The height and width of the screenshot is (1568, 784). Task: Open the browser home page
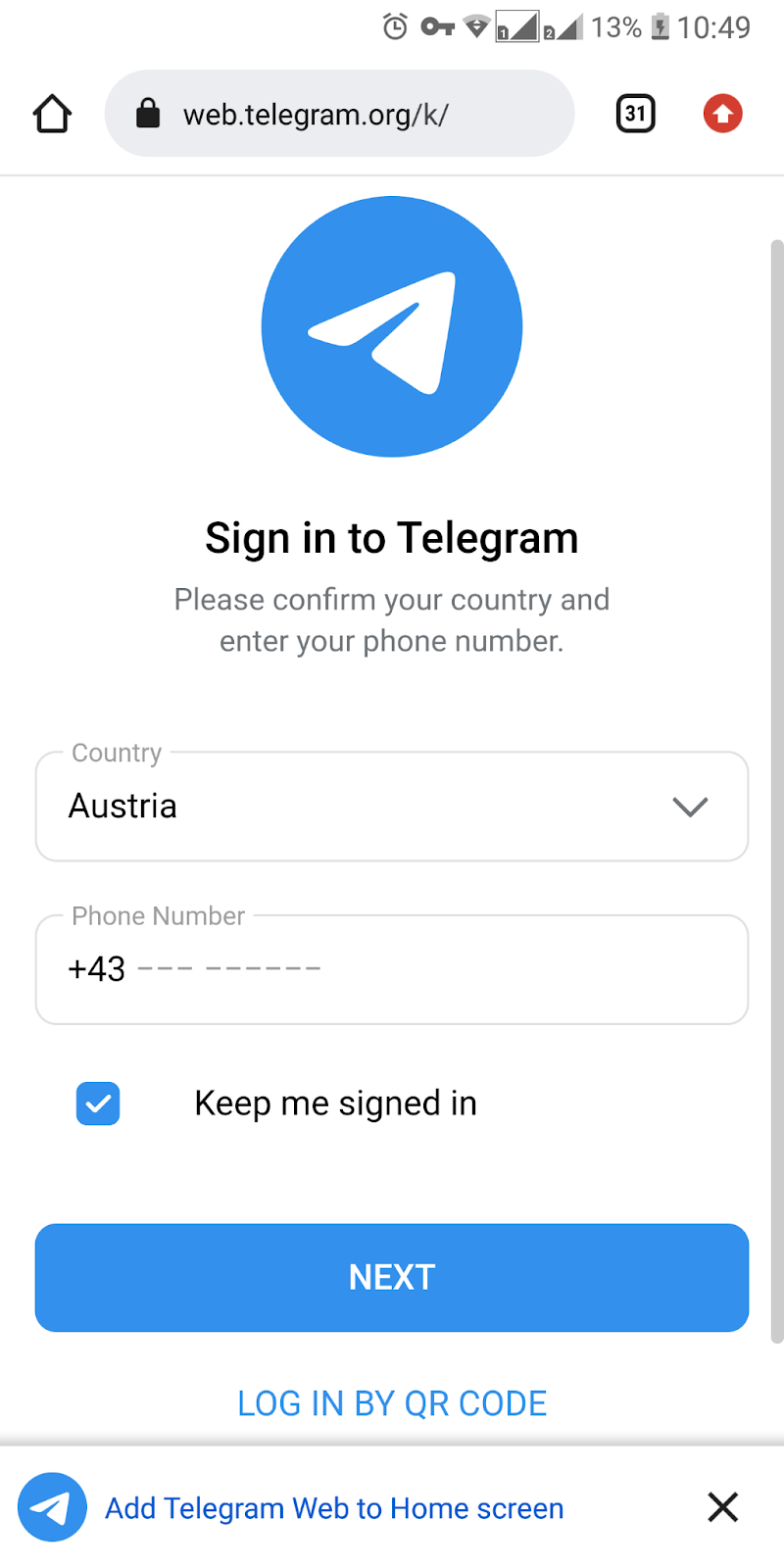coord(52,114)
